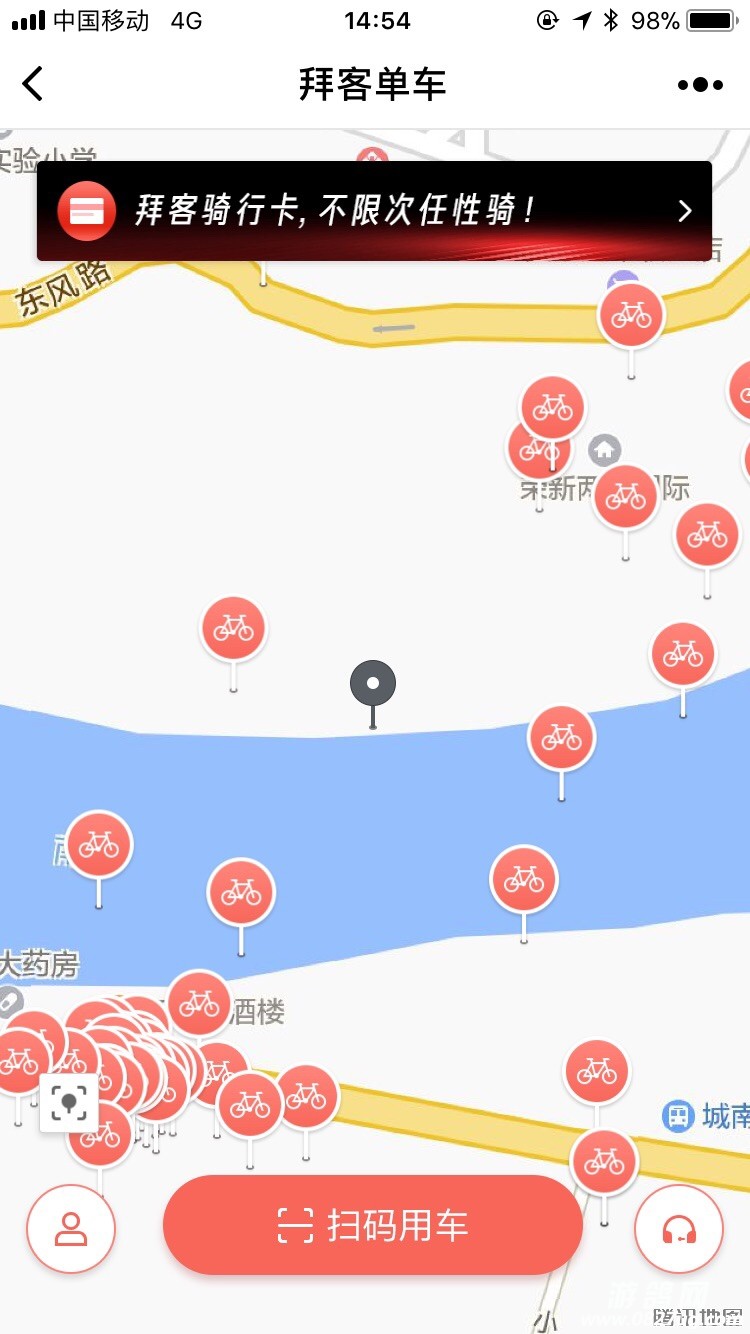The width and height of the screenshot is (750, 1334).
Task: Select the bike marker near 酒楼
Action: point(199,1003)
